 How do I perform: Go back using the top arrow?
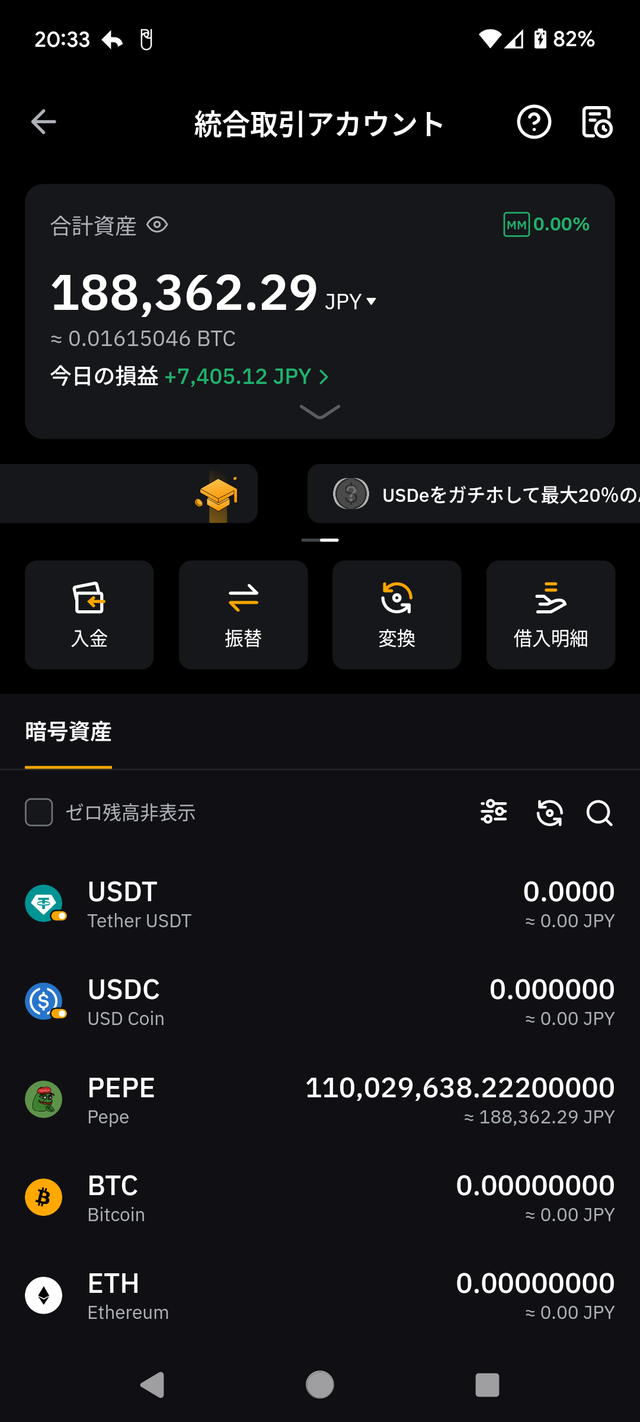point(43,122)
